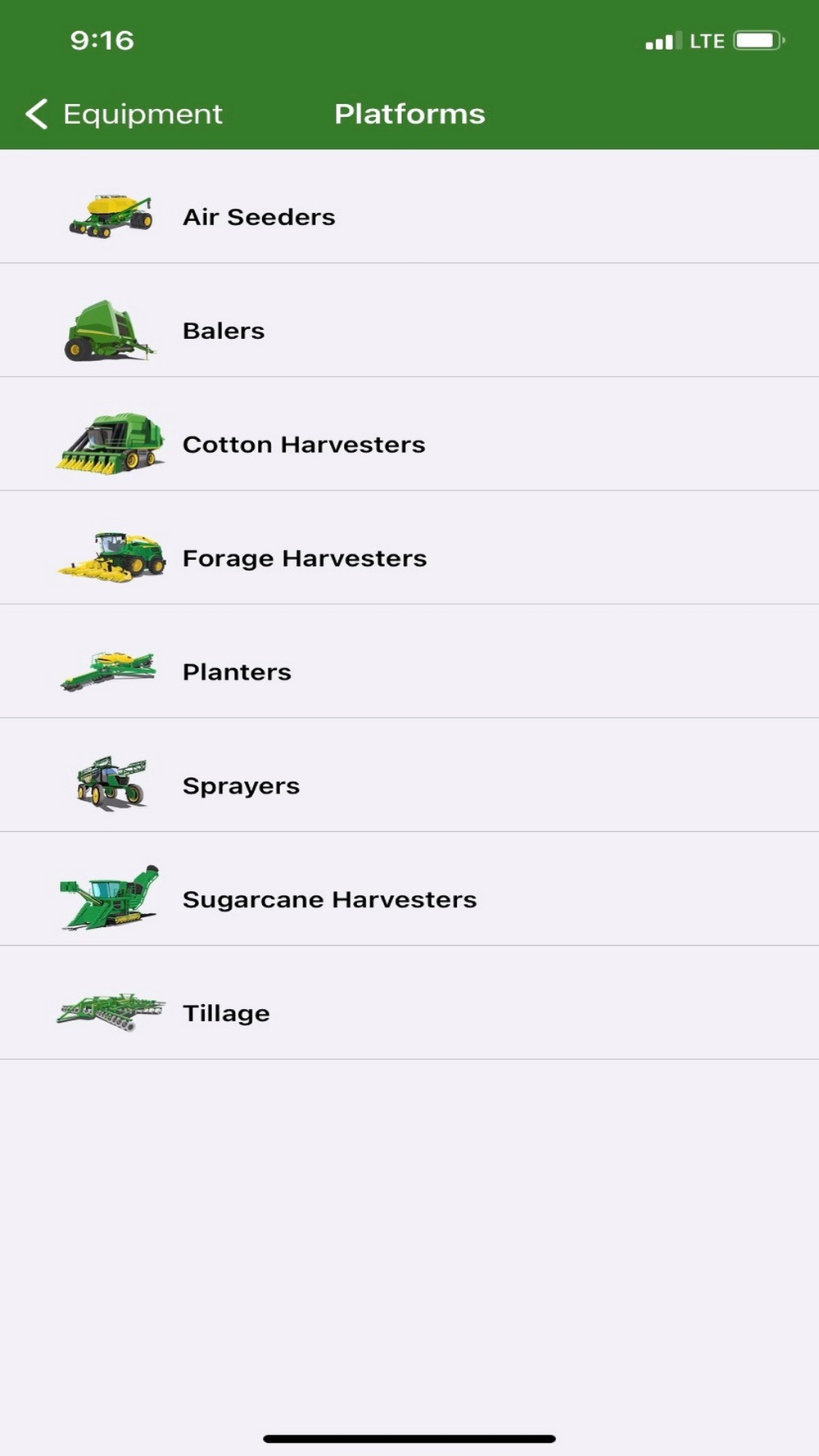Open the Air Seeders platform

(x=259, y=217)
